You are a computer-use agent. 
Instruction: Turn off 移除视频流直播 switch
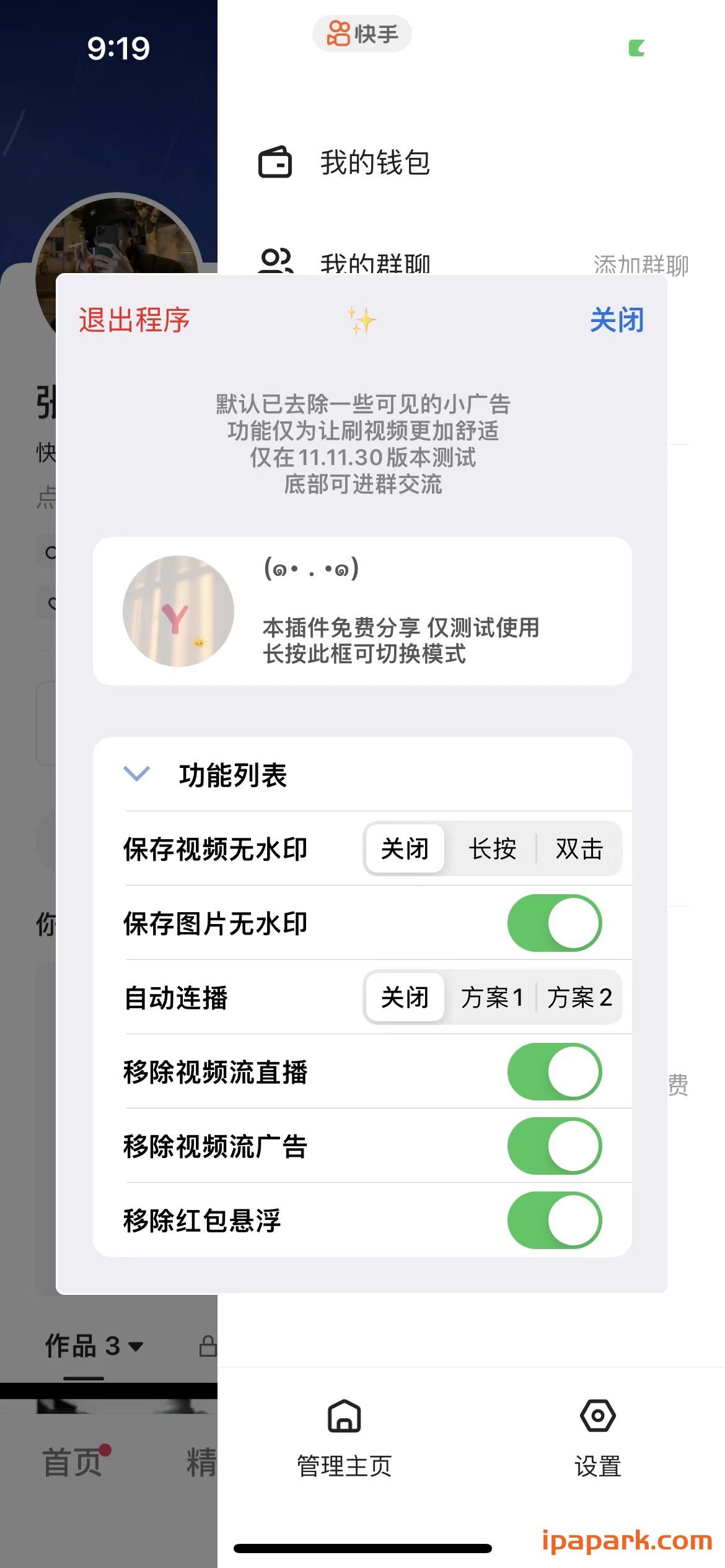pyautogui.click(x=556, y=1073)
